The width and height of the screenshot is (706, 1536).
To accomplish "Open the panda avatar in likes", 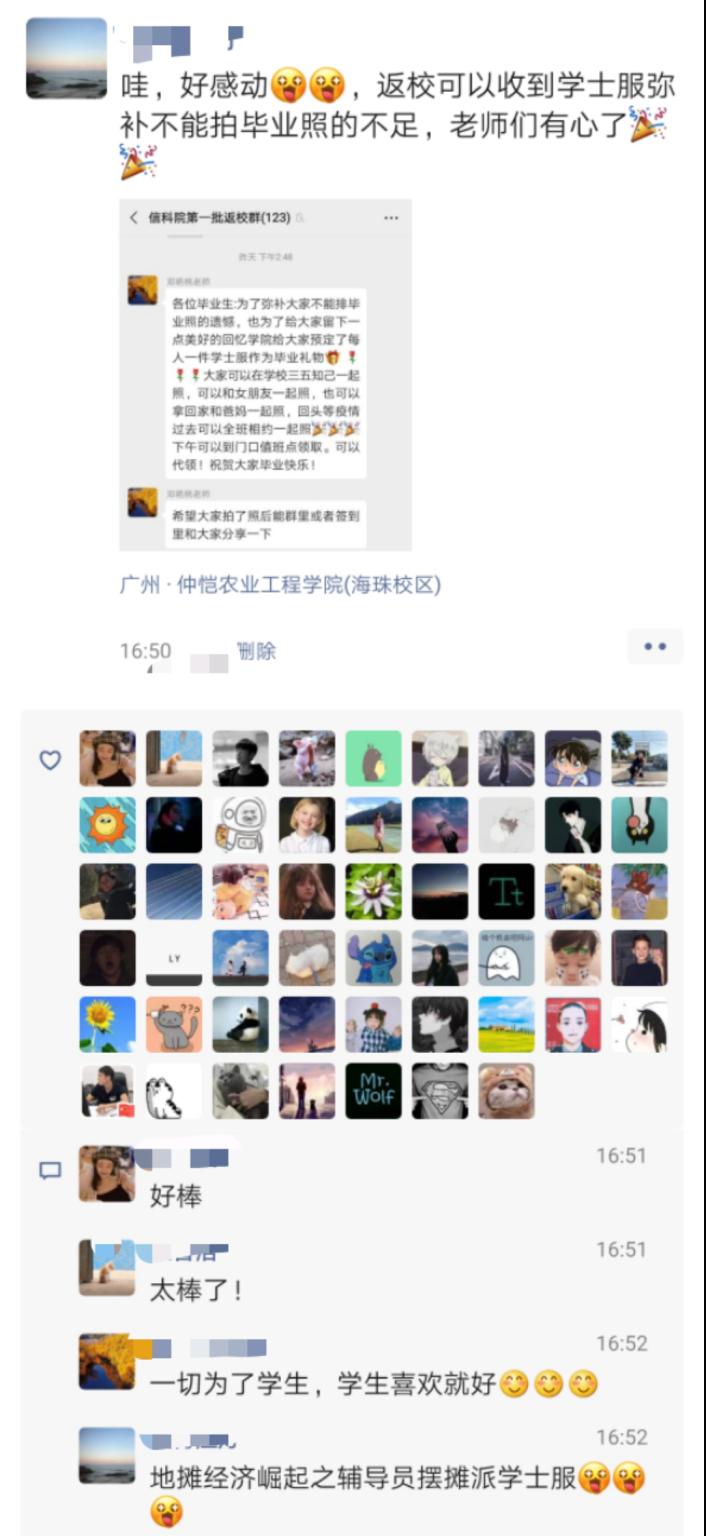I will [240, 1024].
